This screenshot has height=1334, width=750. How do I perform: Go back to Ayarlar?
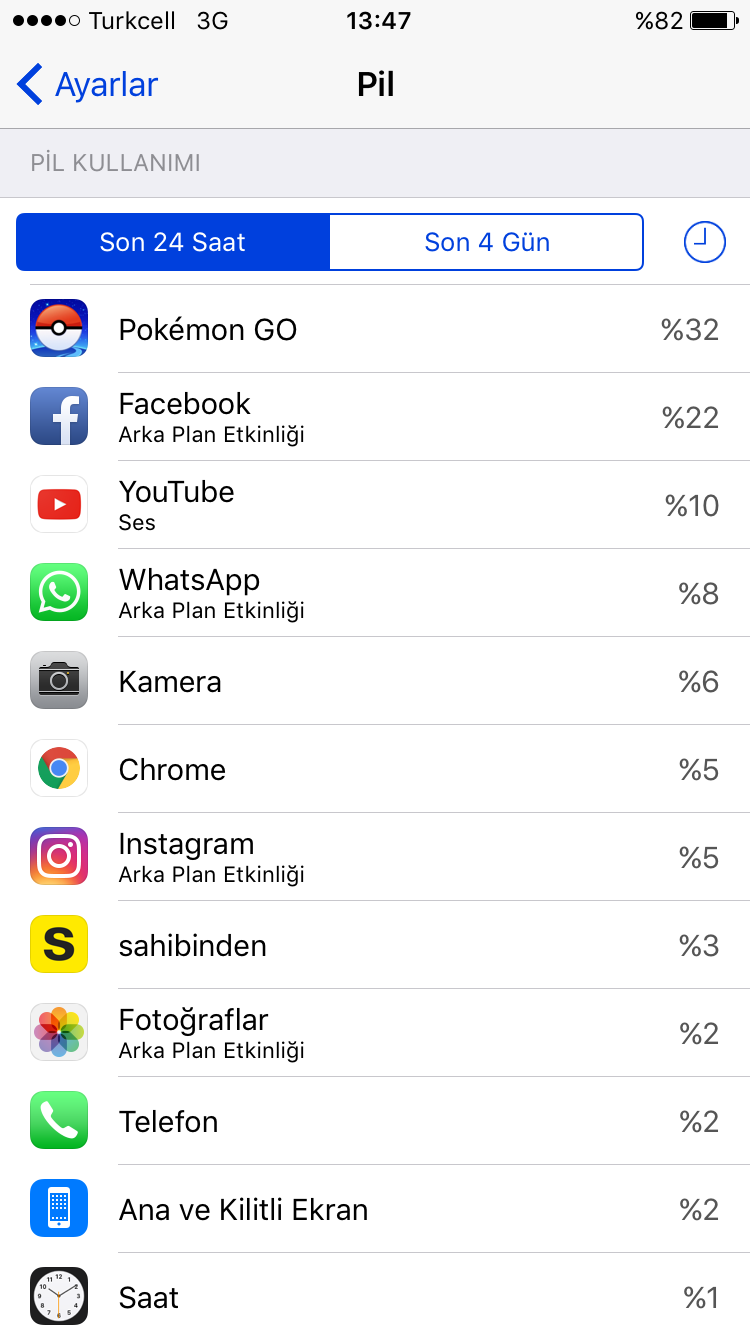[88, 85]
